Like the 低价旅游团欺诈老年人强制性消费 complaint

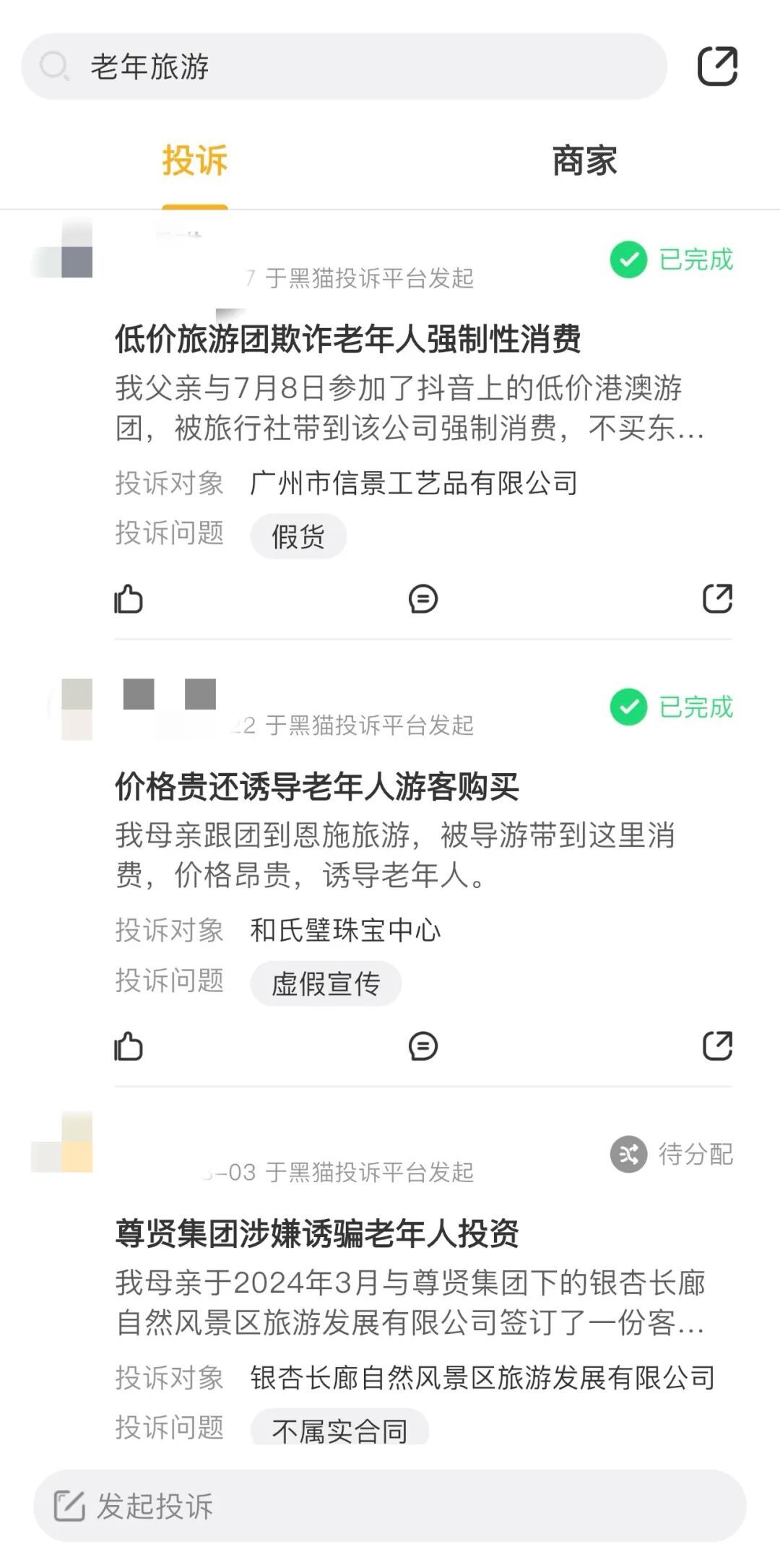(x=129, y=599)
